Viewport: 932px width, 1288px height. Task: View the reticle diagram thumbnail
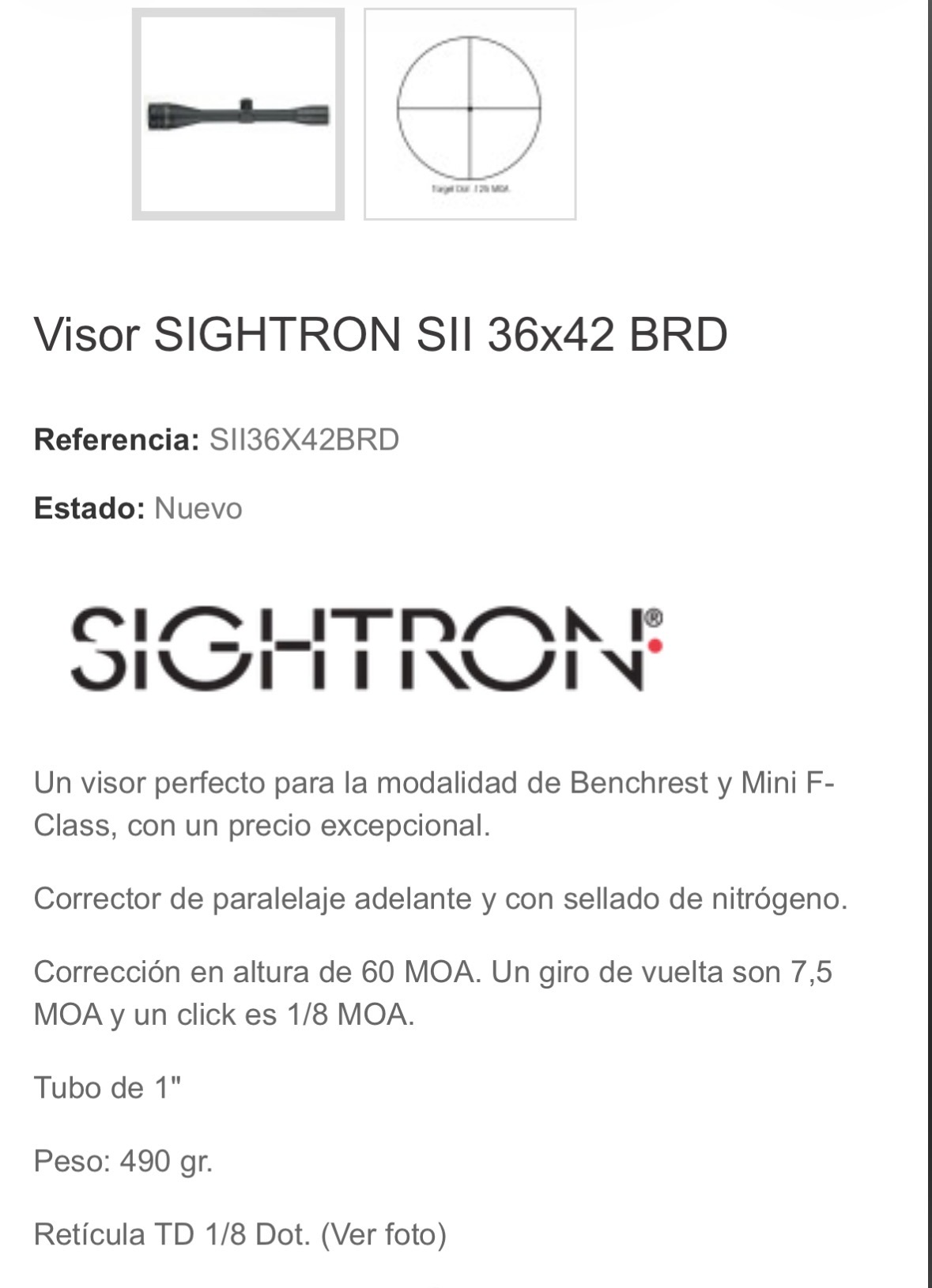tap(470, 114)
